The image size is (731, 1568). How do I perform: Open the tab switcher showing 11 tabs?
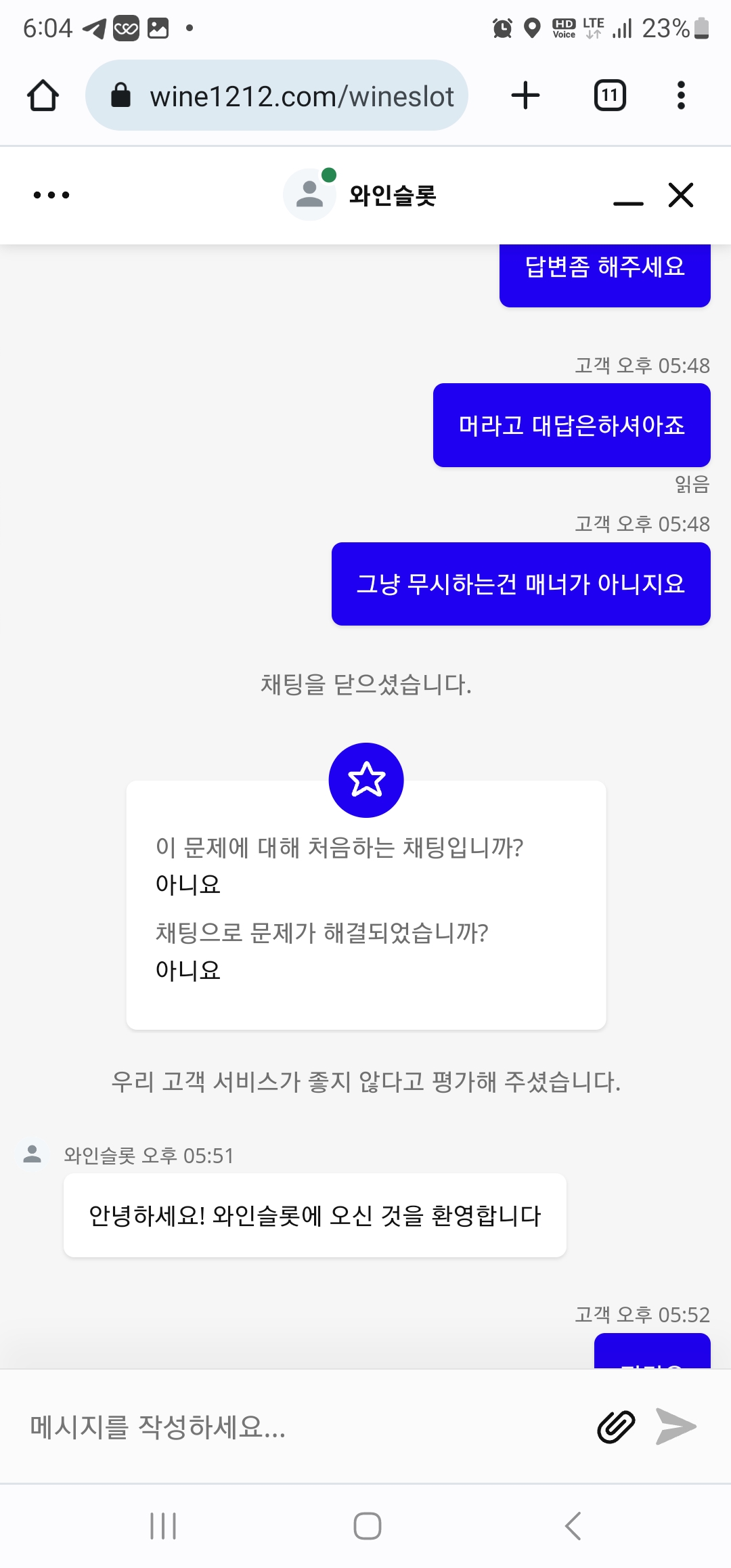click(x=610, y=95)
